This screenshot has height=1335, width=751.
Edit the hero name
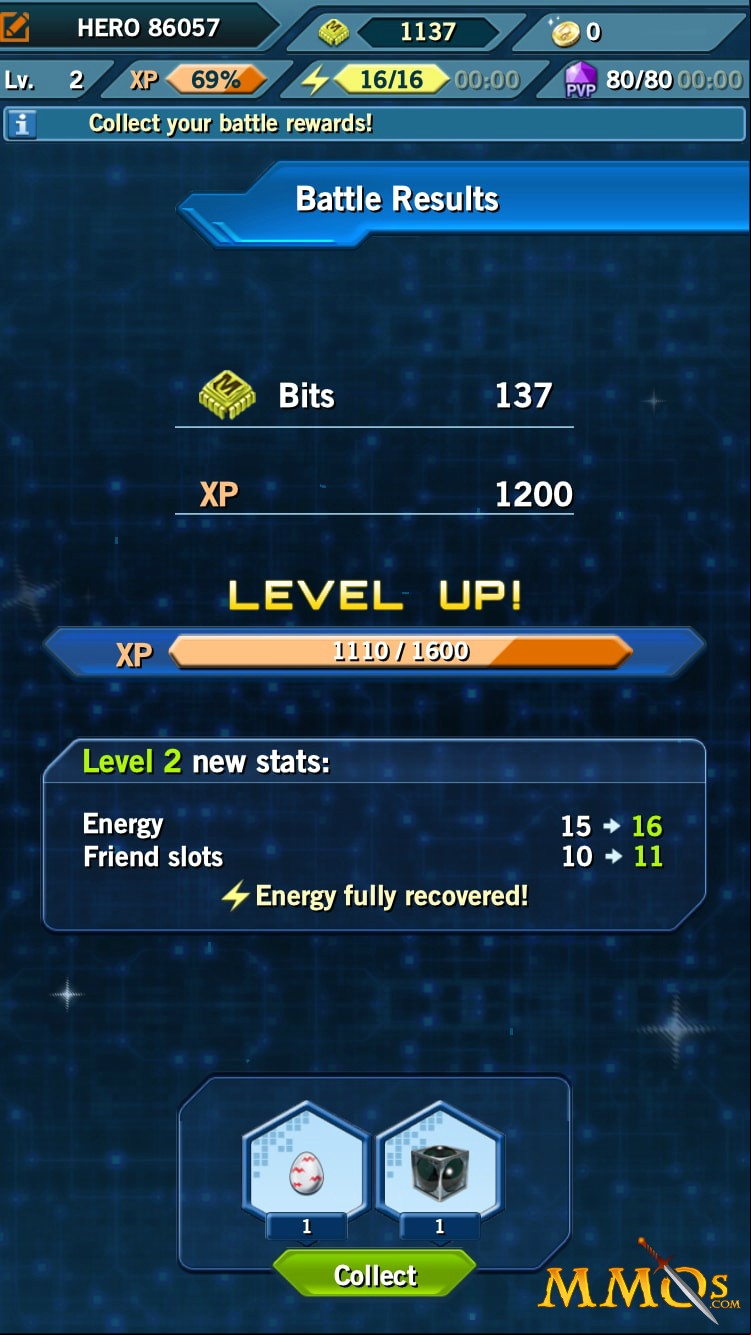tap(15, 26)
